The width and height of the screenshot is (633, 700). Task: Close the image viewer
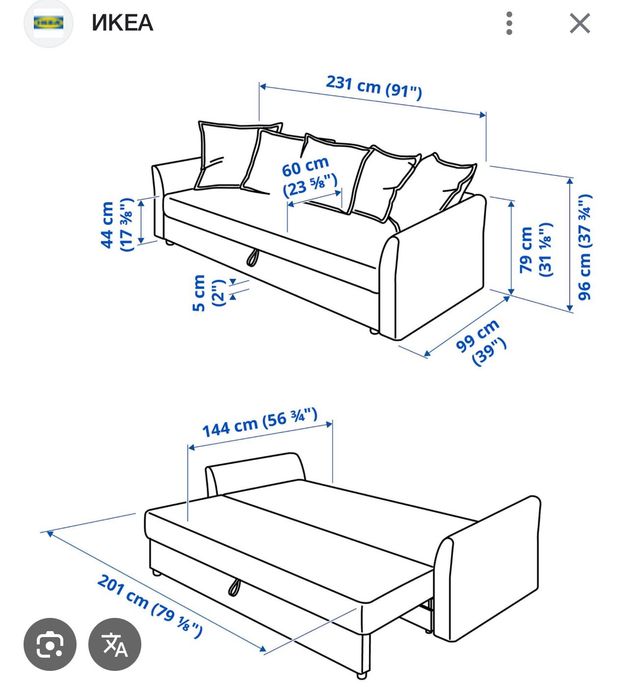580,23
